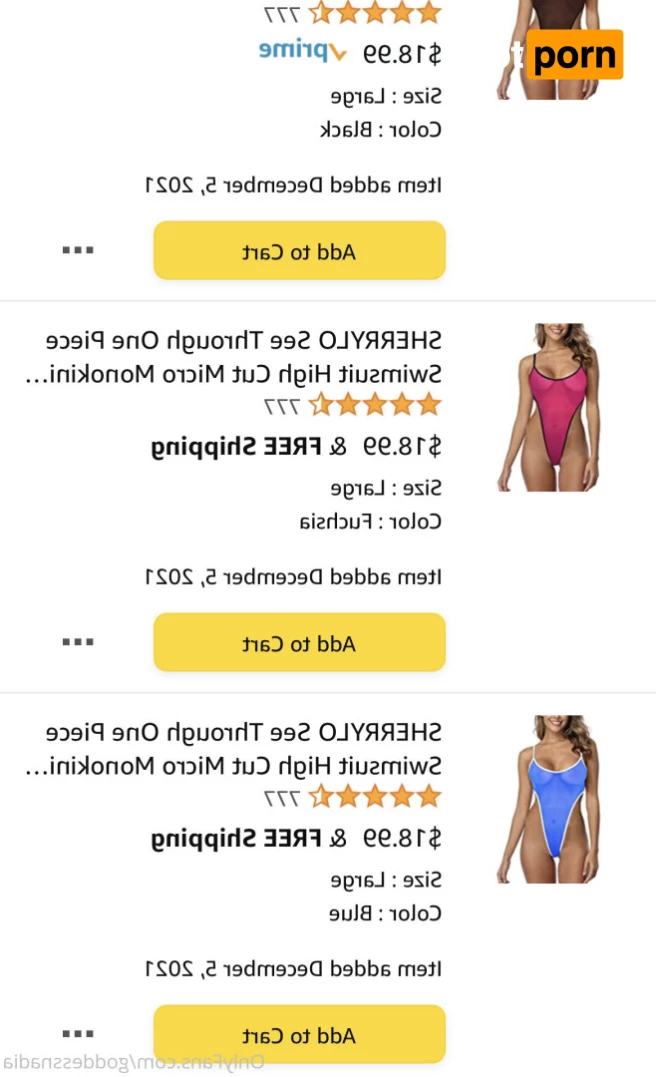656x1077 pixels.
Task: Open the Black swimsuit product image
Action: (x=547, y=50)
